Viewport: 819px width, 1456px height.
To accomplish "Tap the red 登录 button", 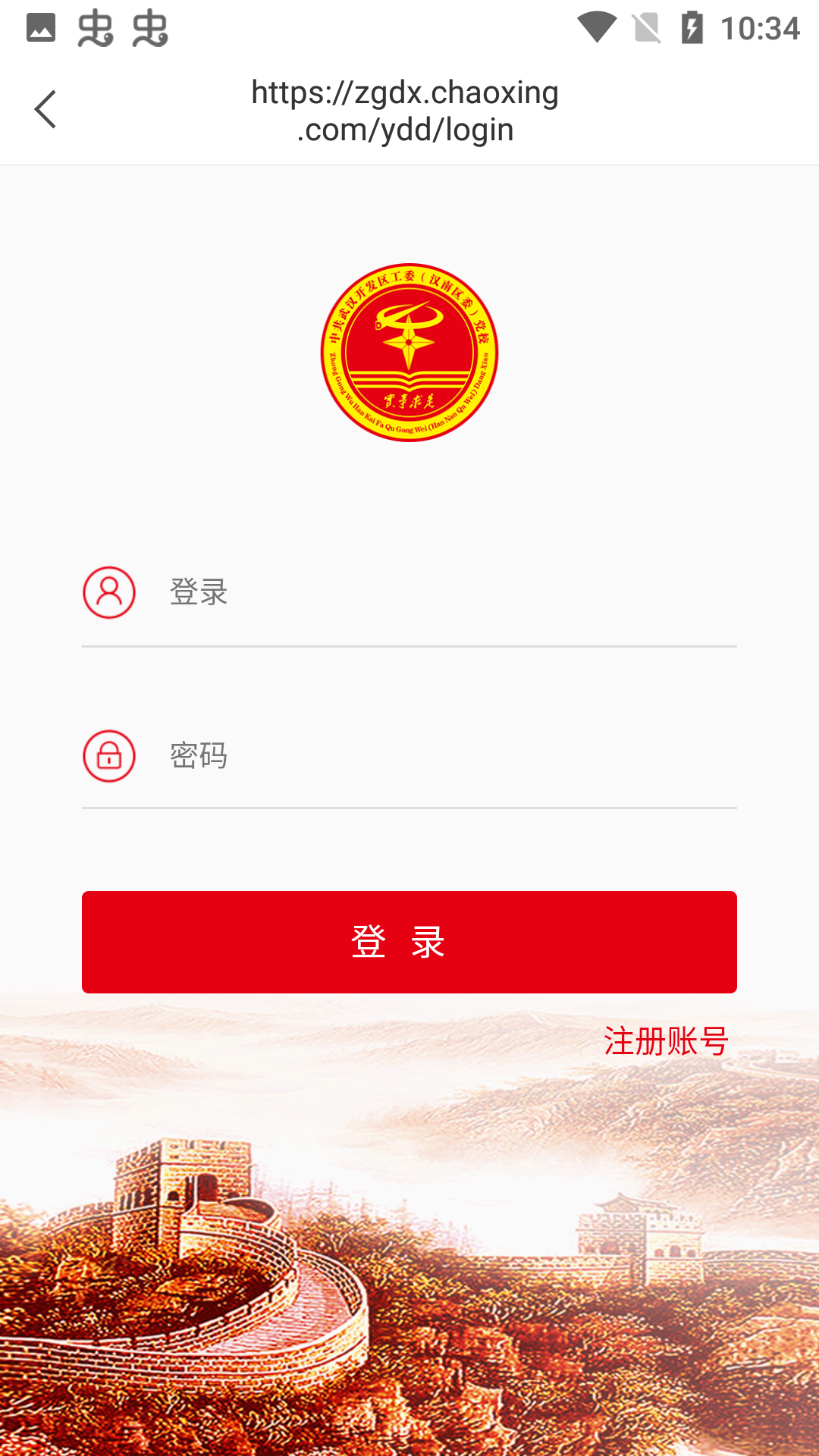I will (409, 942).
